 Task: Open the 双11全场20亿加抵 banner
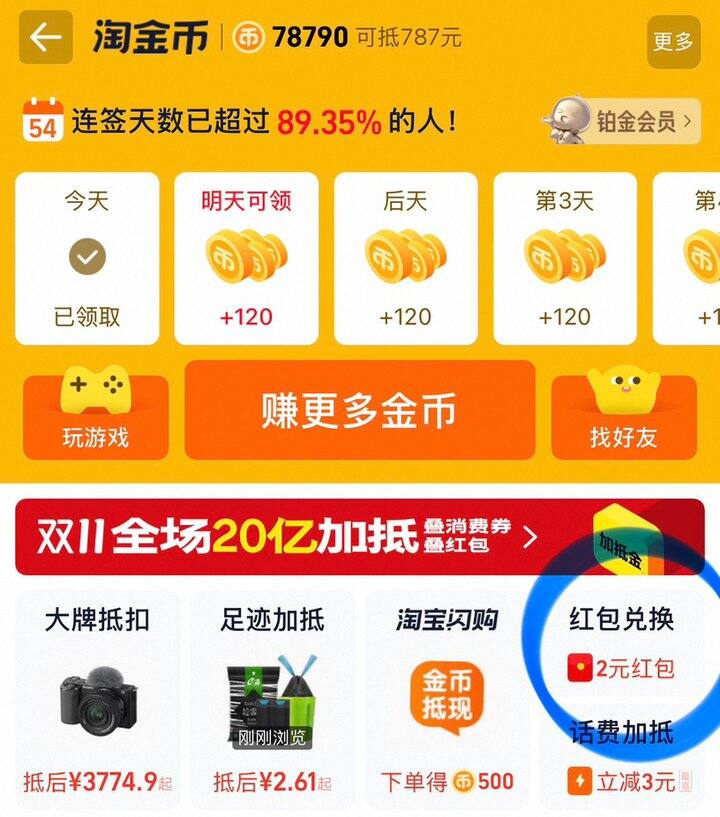(x=360, y=537)
